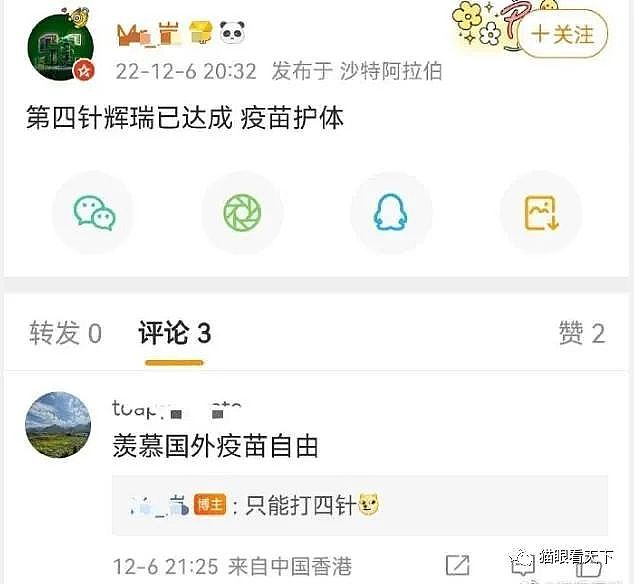This screenshot has width=634, height=584.
Task: Open the commenter's avatar from 中国香港
Action: (x=59, y=426)
